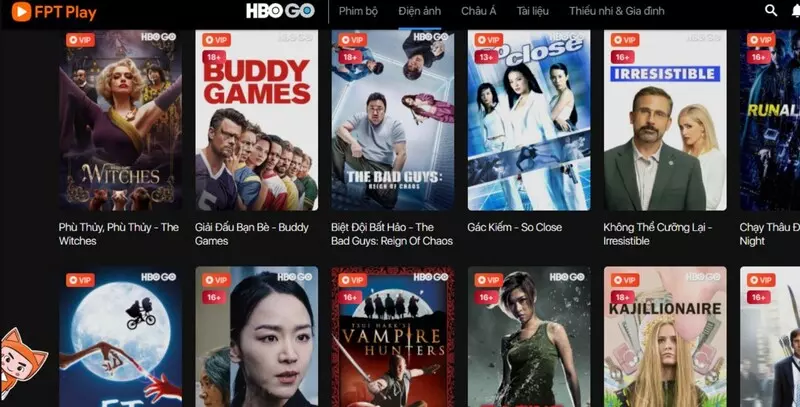
Task: Select the Châu Á category
Action: pyautogui.click(x=480, y=11)
